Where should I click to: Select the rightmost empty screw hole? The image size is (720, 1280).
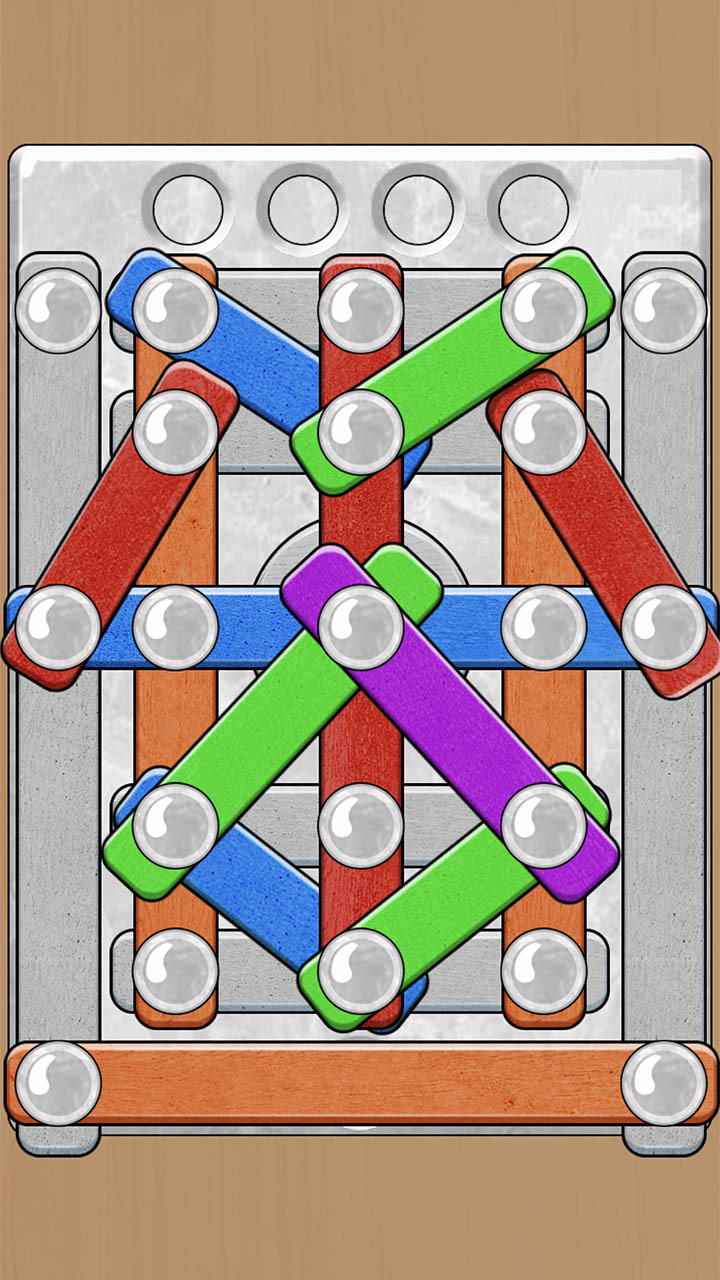(x=534, y=209)
